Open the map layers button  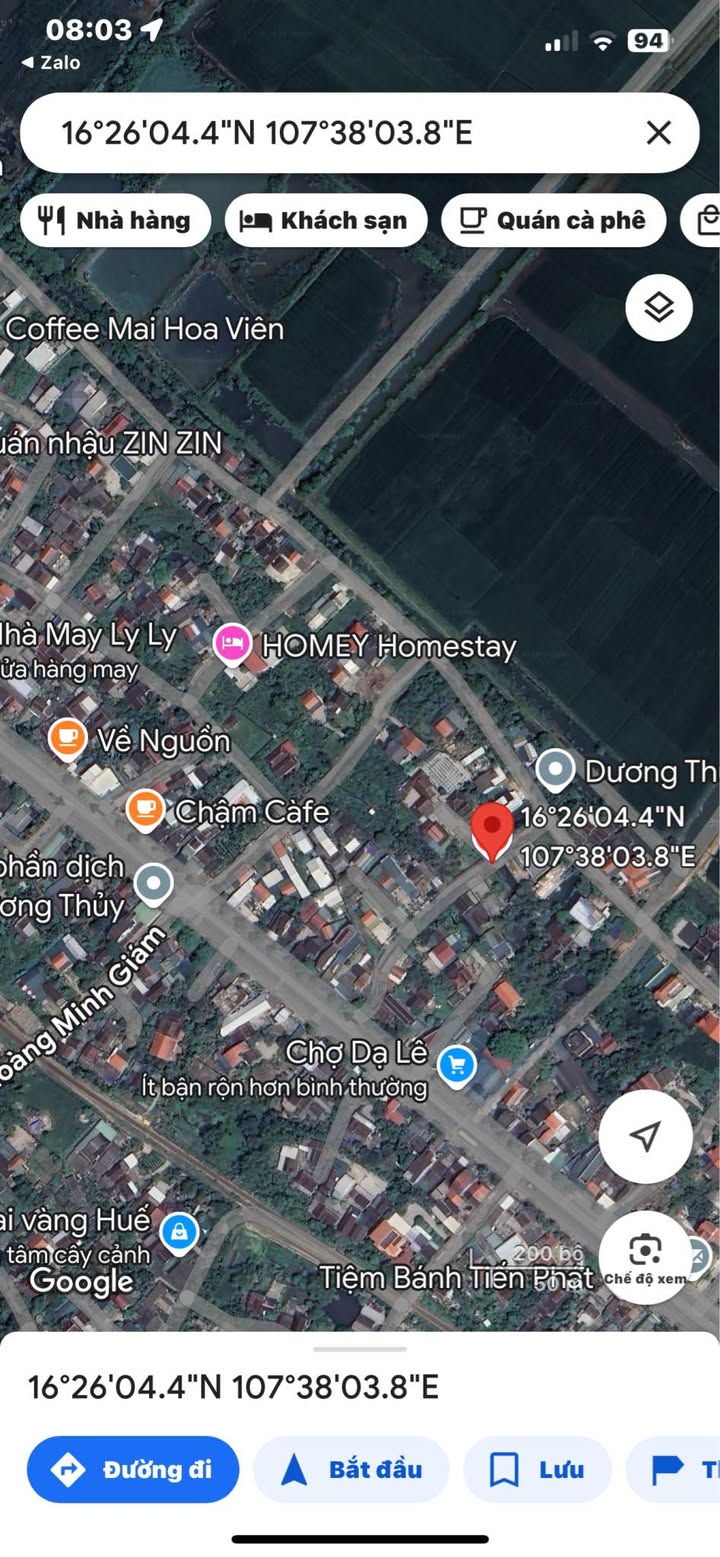(659, 308)
